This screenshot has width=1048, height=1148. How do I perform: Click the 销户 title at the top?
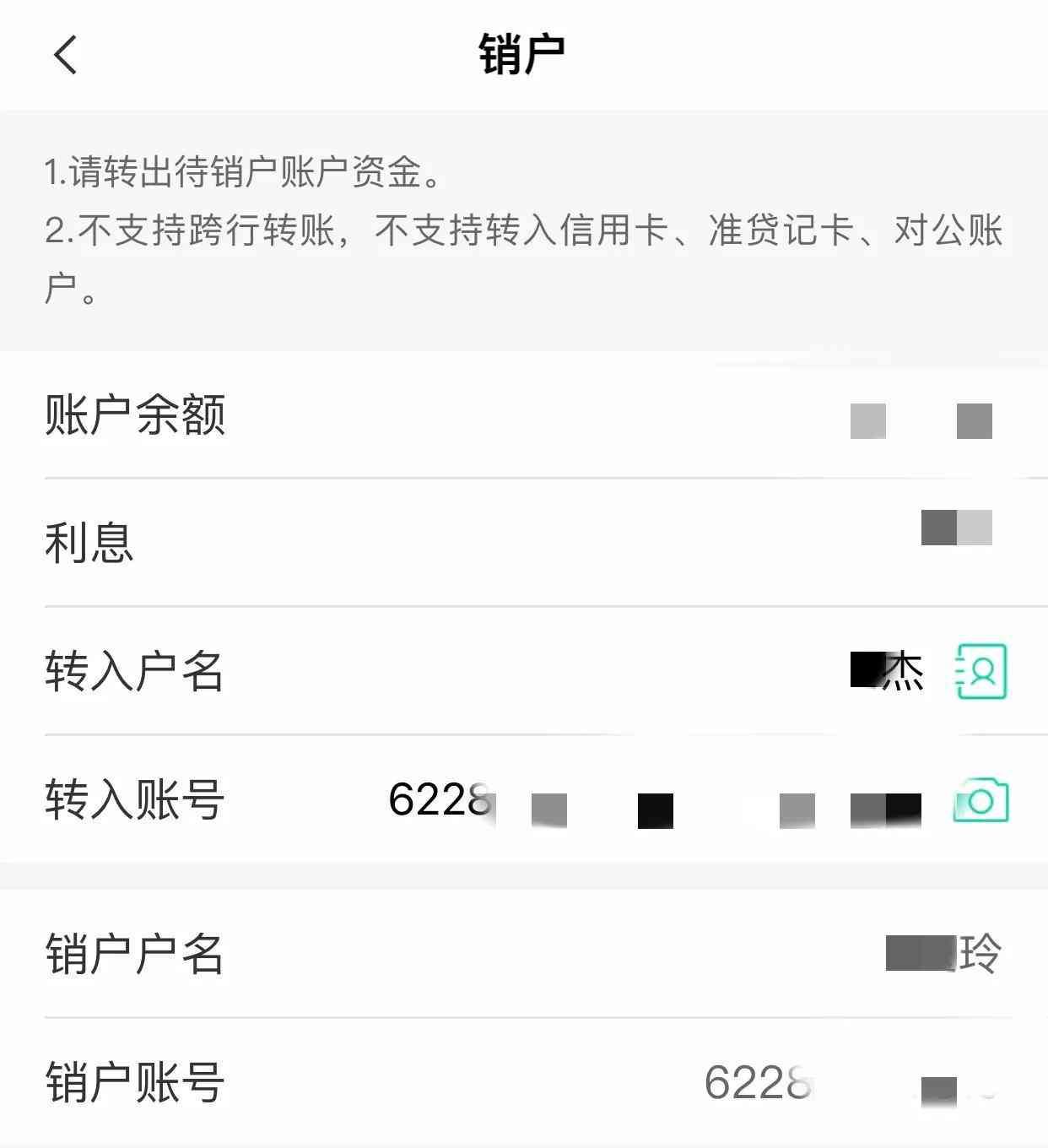[523, 52]
